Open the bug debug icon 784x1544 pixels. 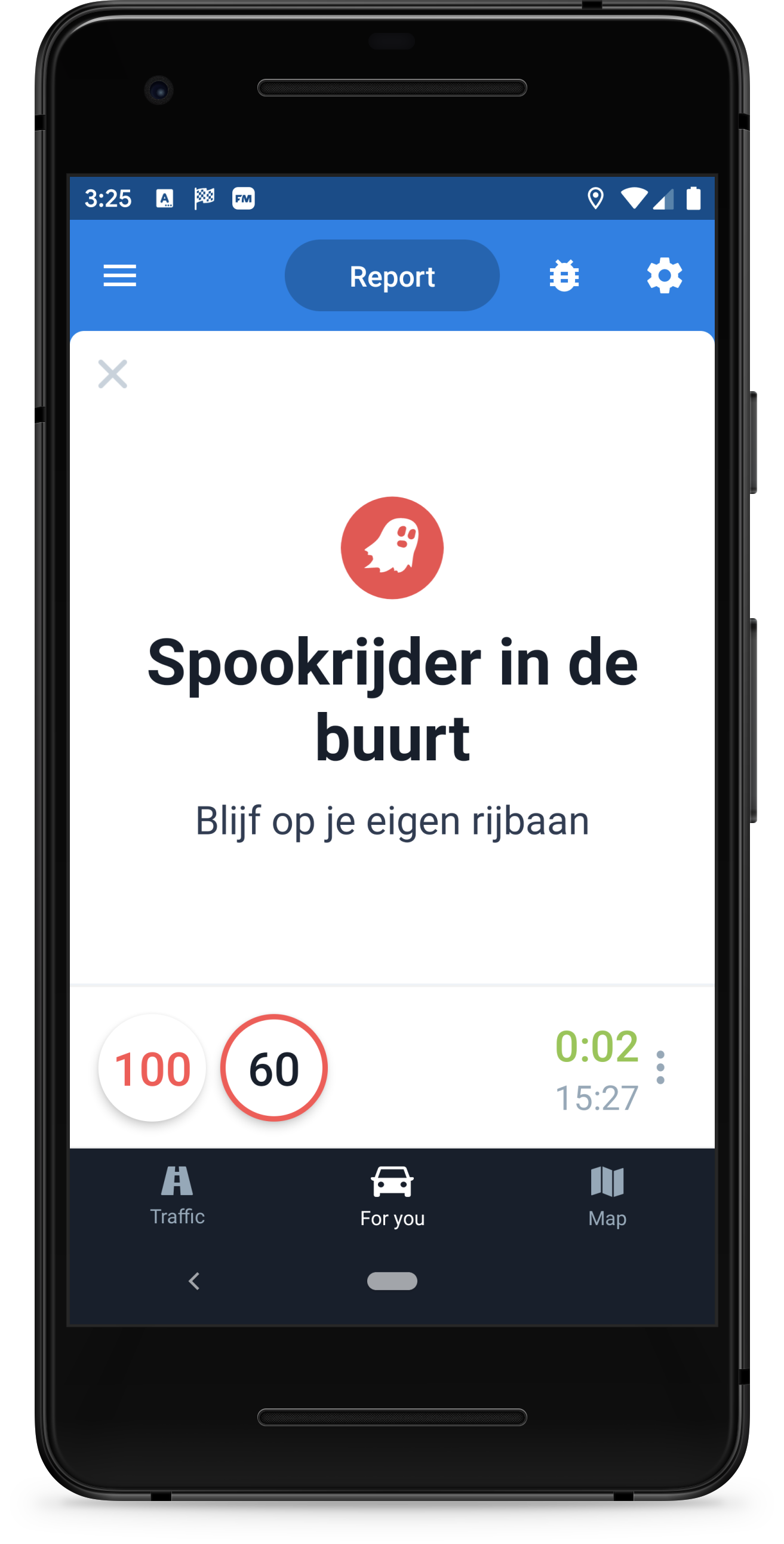click(x=564, y=276)
